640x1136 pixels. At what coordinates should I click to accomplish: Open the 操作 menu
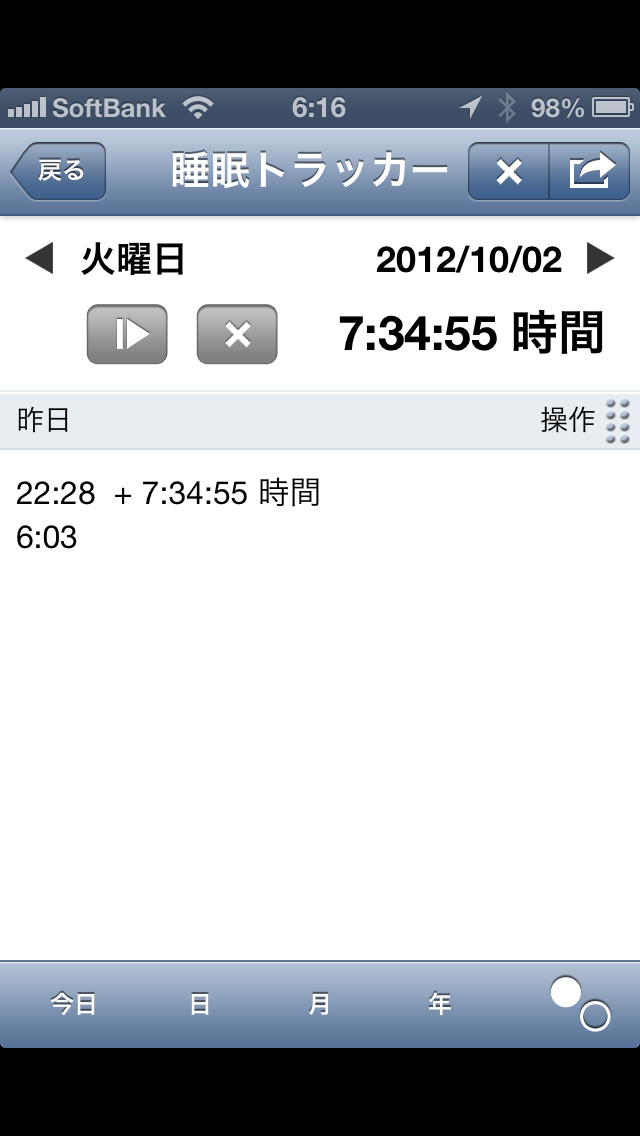(585, 420)
